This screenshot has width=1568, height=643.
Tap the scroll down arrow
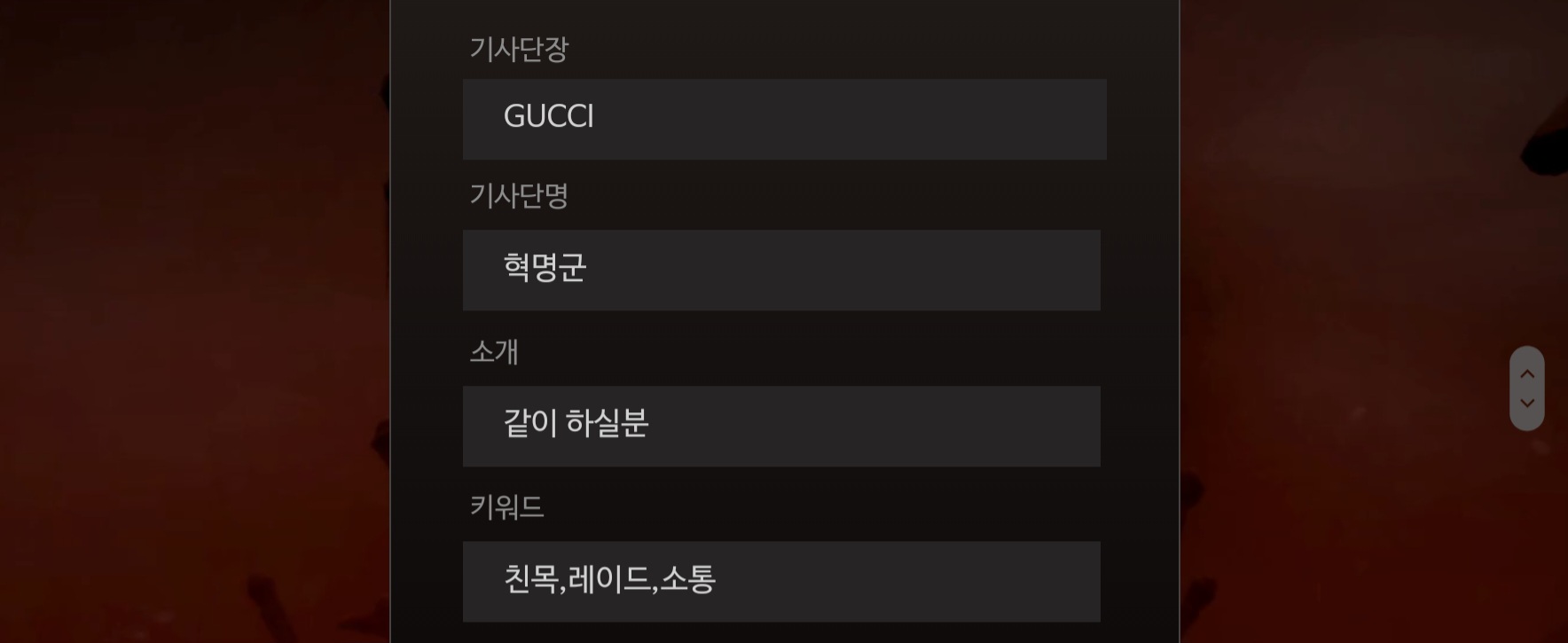tap(1527, 404)
